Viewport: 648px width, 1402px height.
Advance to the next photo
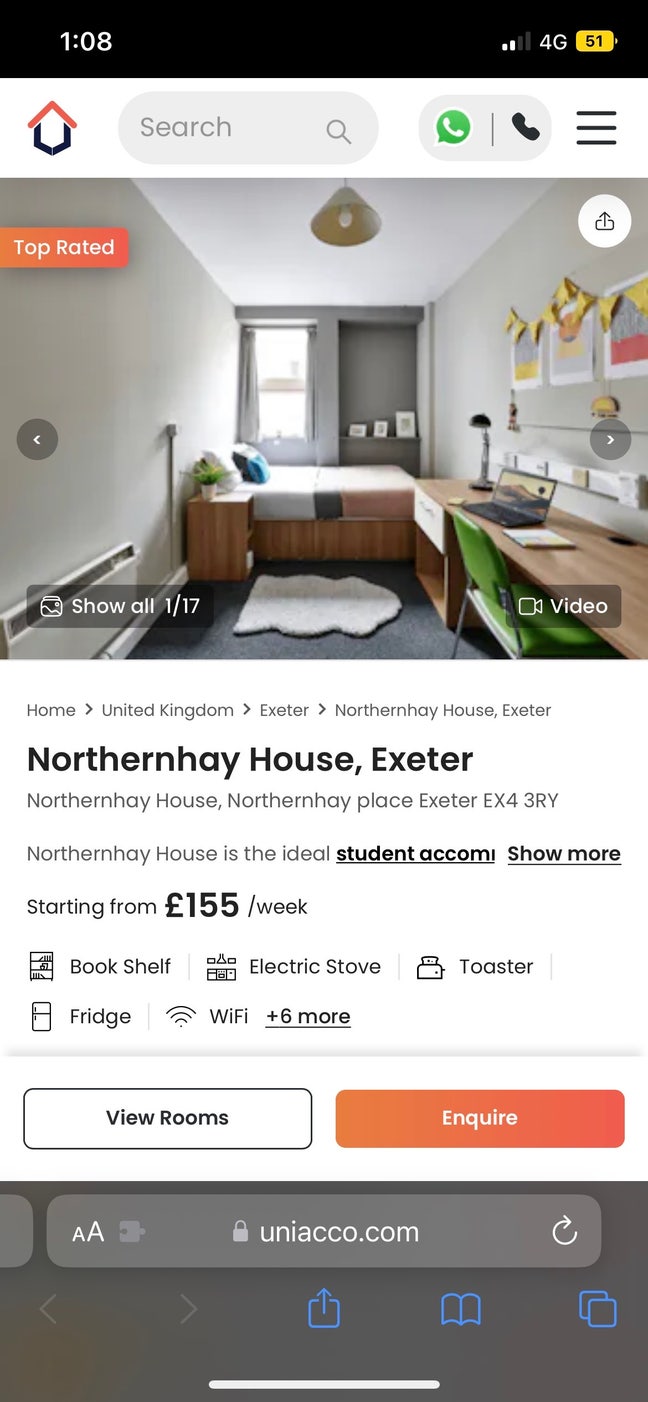[610, 439]
